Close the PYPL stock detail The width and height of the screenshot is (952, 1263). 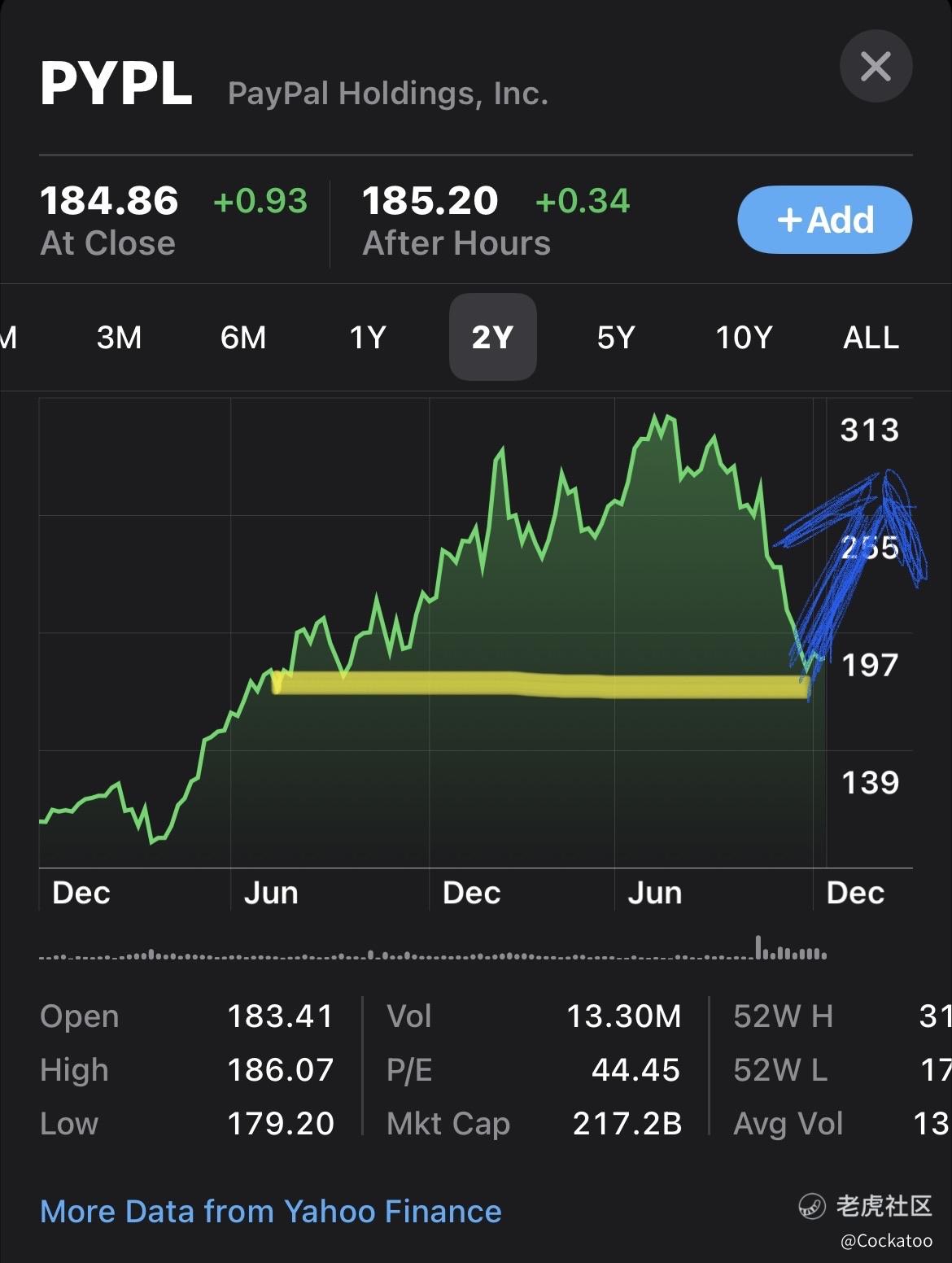click(x=876, y=66)
